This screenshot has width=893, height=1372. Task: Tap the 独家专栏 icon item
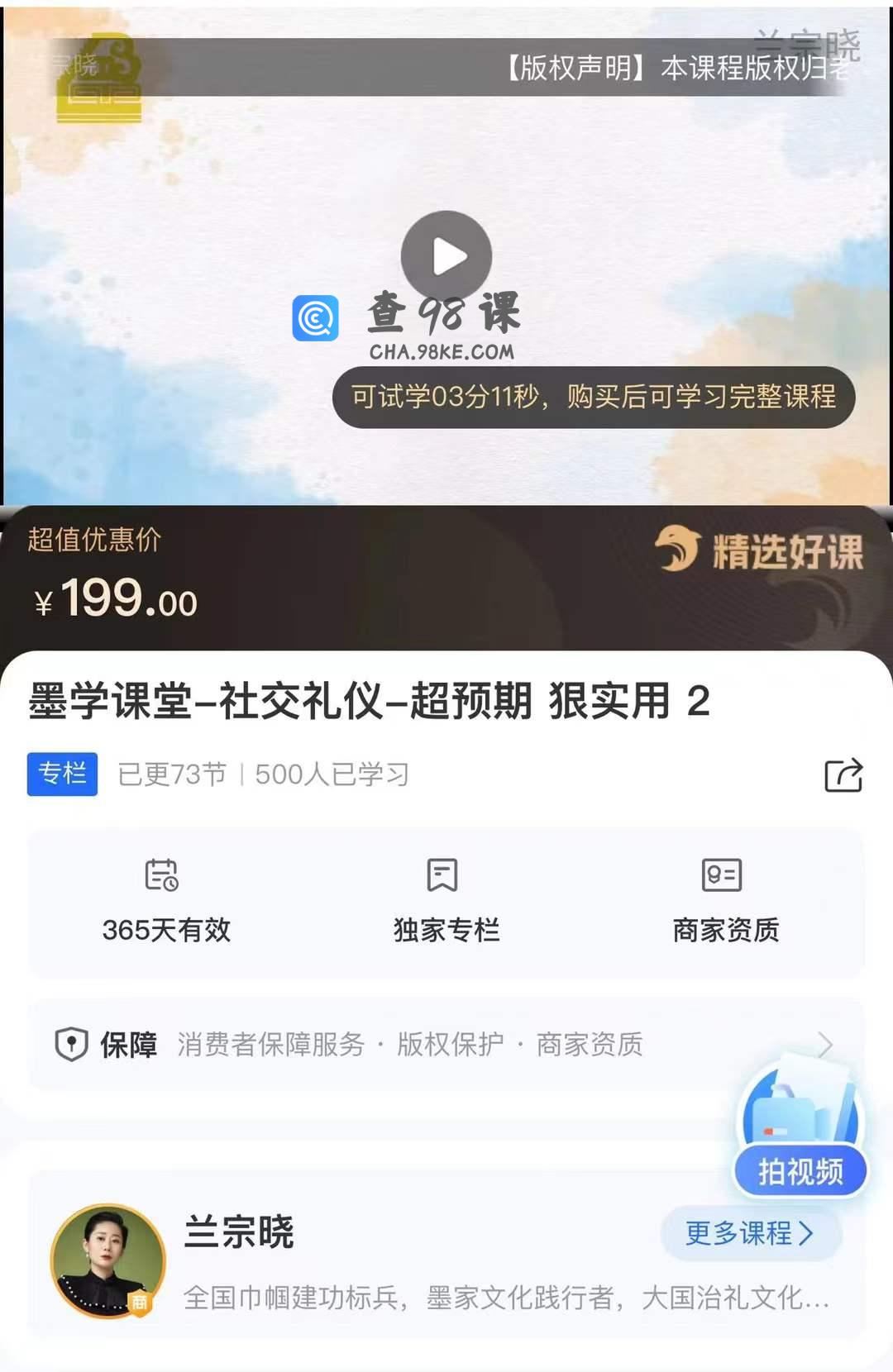[x=446, y=903]
